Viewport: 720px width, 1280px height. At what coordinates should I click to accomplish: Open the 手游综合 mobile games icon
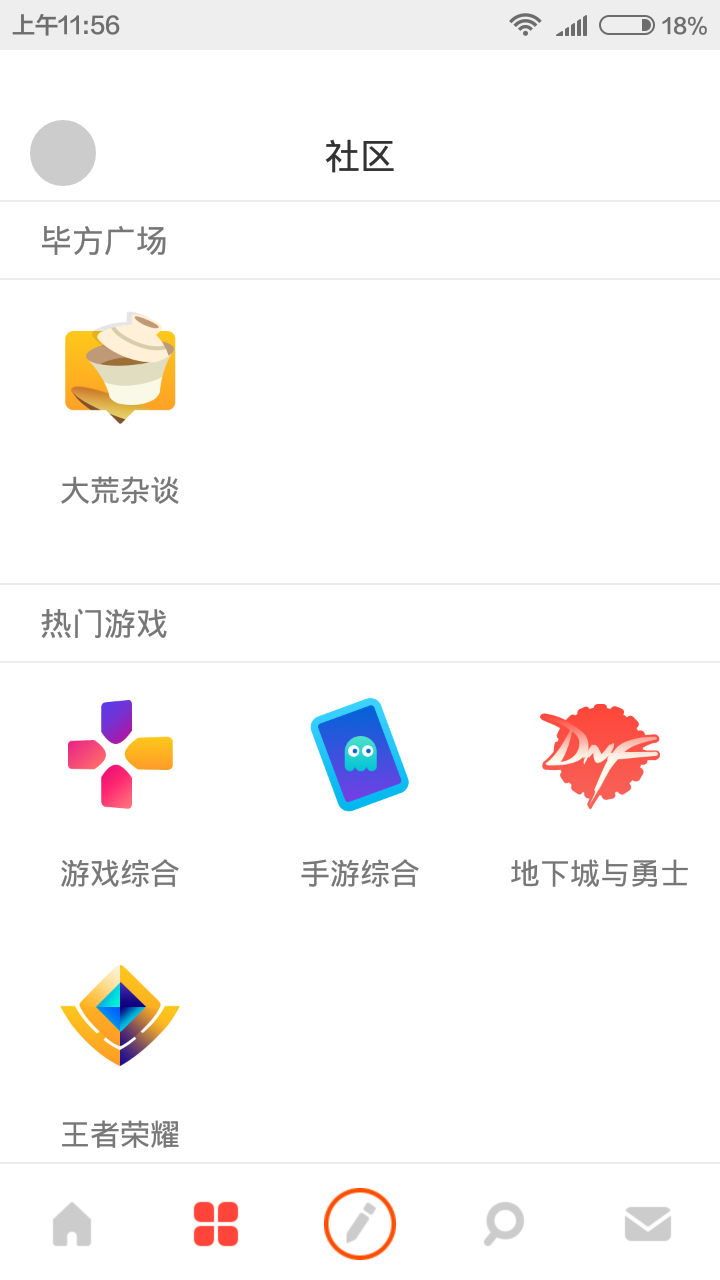(359, 753)
